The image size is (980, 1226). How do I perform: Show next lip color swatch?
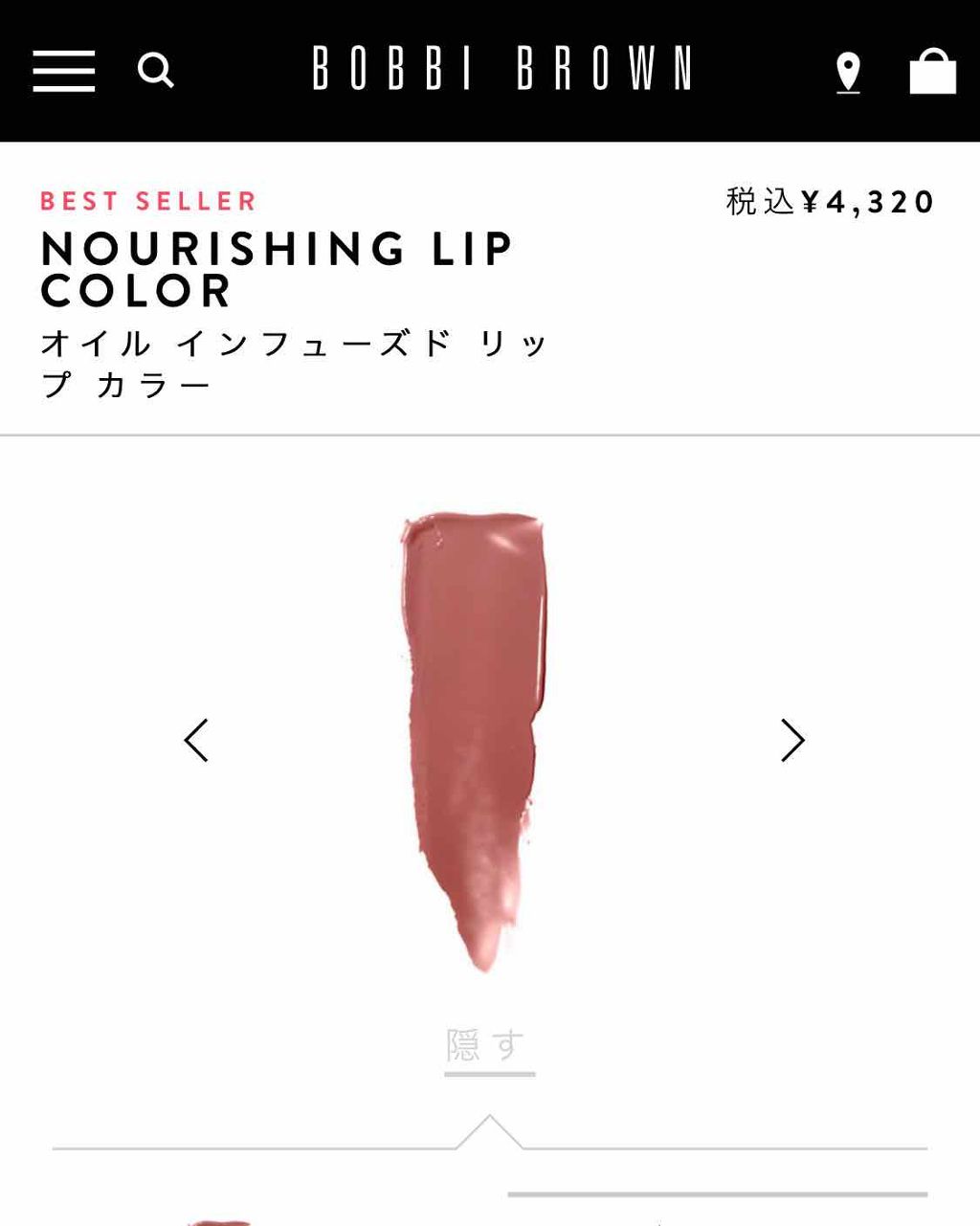(792, 740)
